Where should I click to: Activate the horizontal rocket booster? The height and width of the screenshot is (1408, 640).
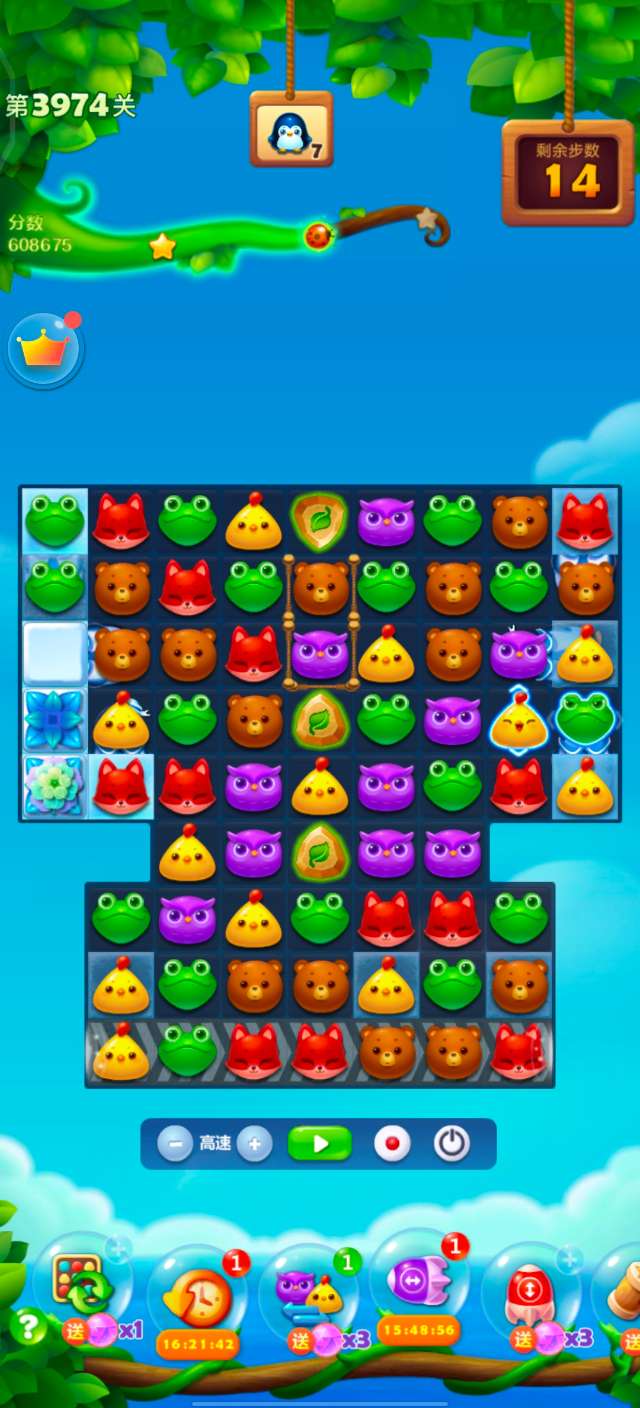pos(419,1282)
